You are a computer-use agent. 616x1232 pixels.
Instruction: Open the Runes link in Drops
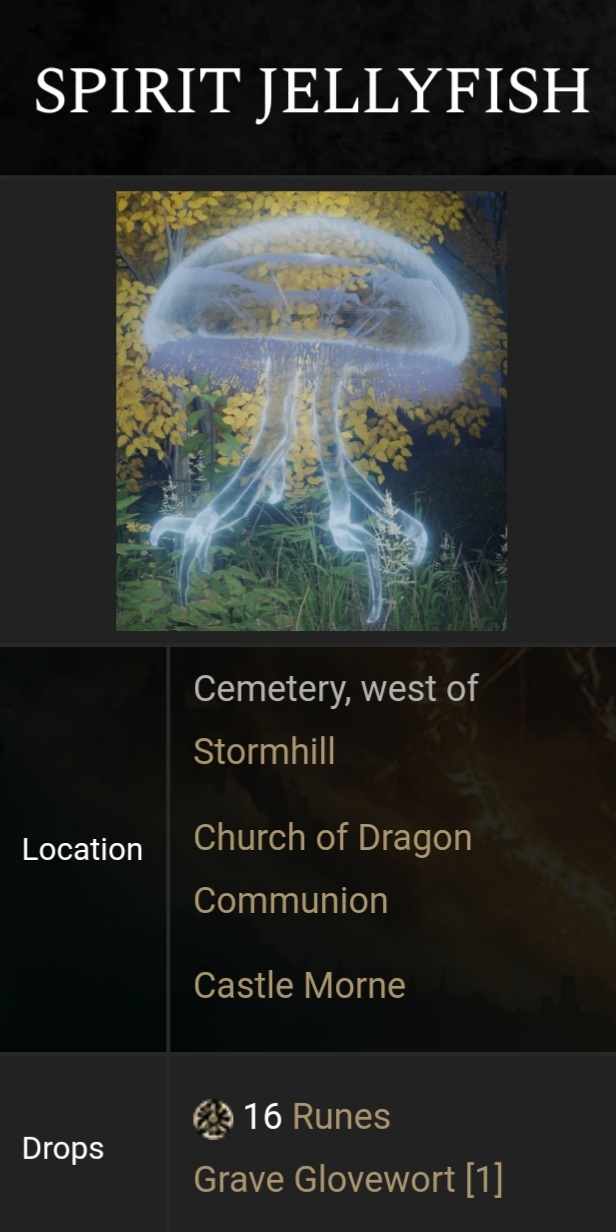(x=341, y=1116)
